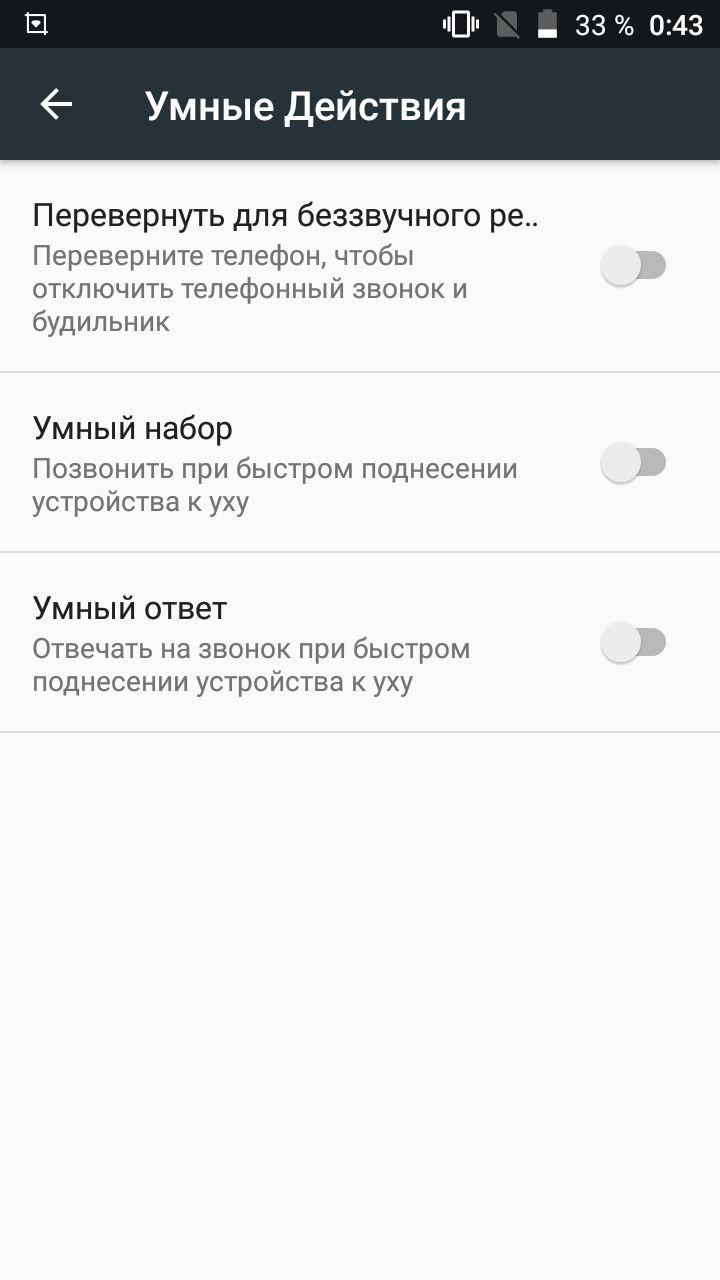
Task: Toggle the Умный ответ switch
Action: (x=633, y=642)
